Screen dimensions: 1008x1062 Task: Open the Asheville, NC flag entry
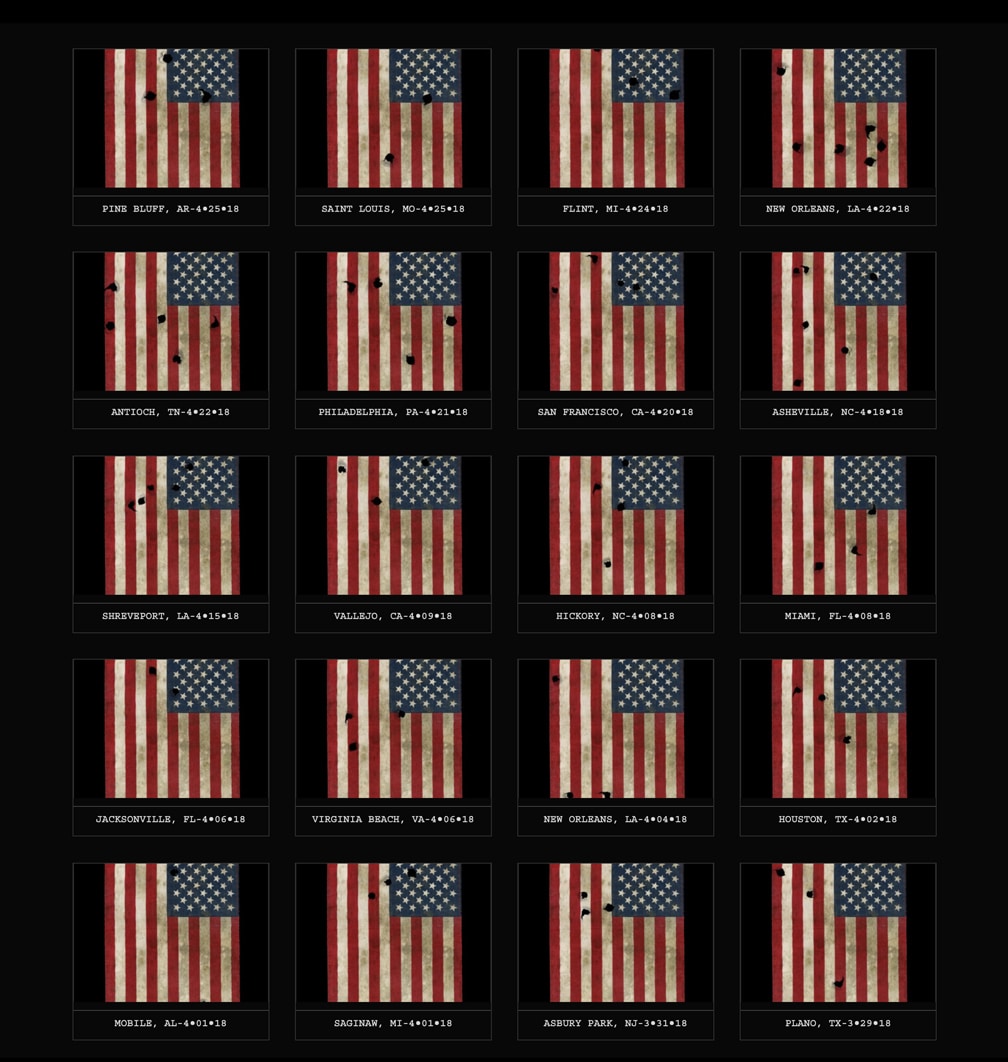click(x=838, y=322)
